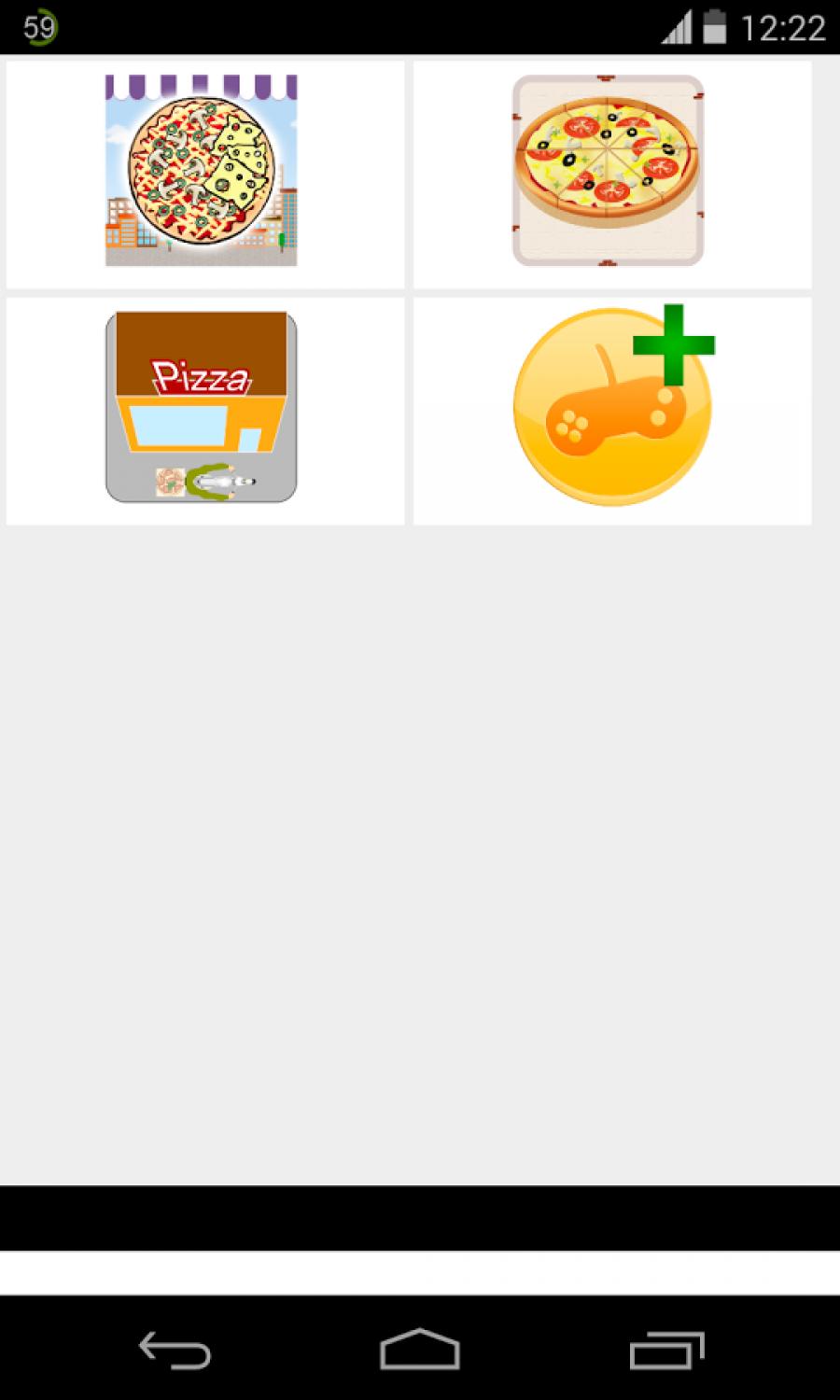Open the pizza game with city background
This screenshot has height=1400, width=840.
[202, 171]
